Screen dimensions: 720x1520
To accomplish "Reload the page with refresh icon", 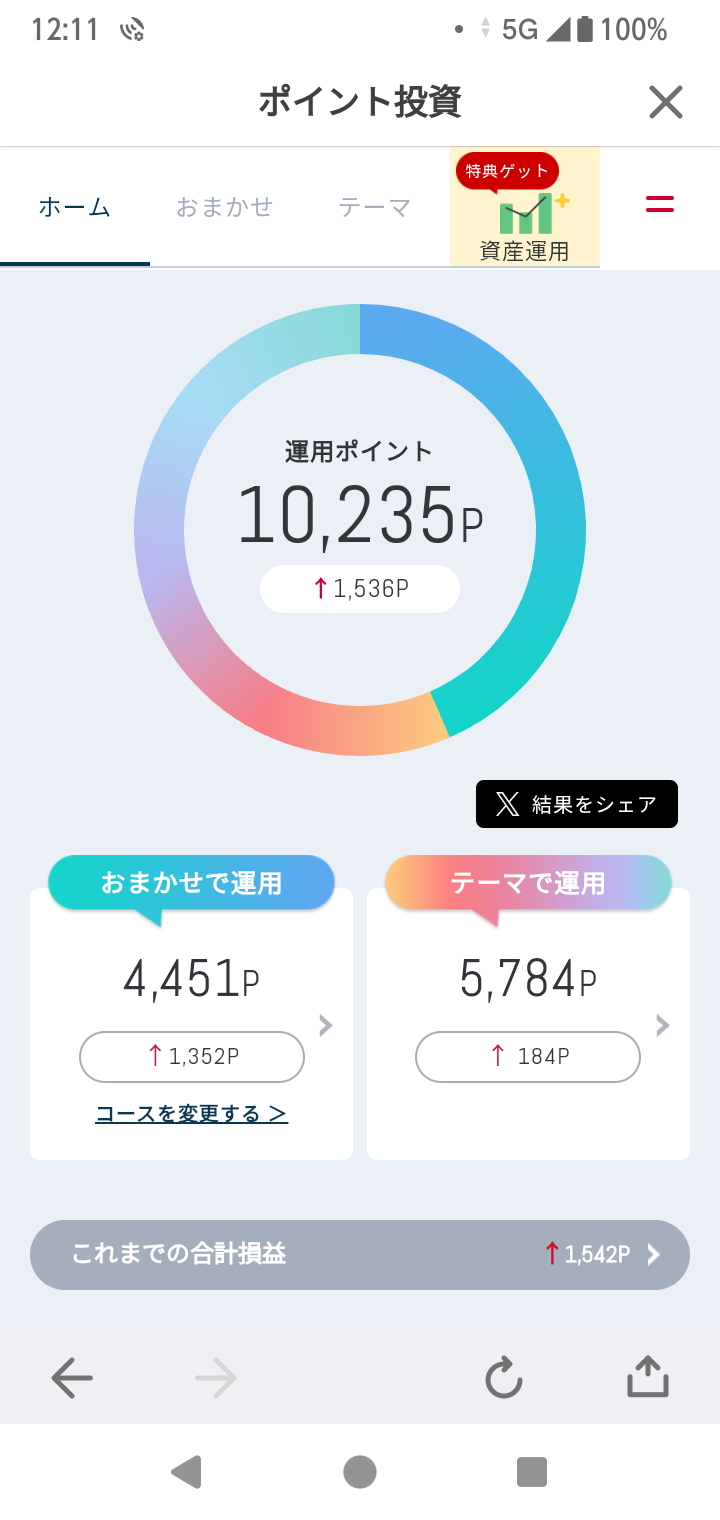I will (504, 1378).
